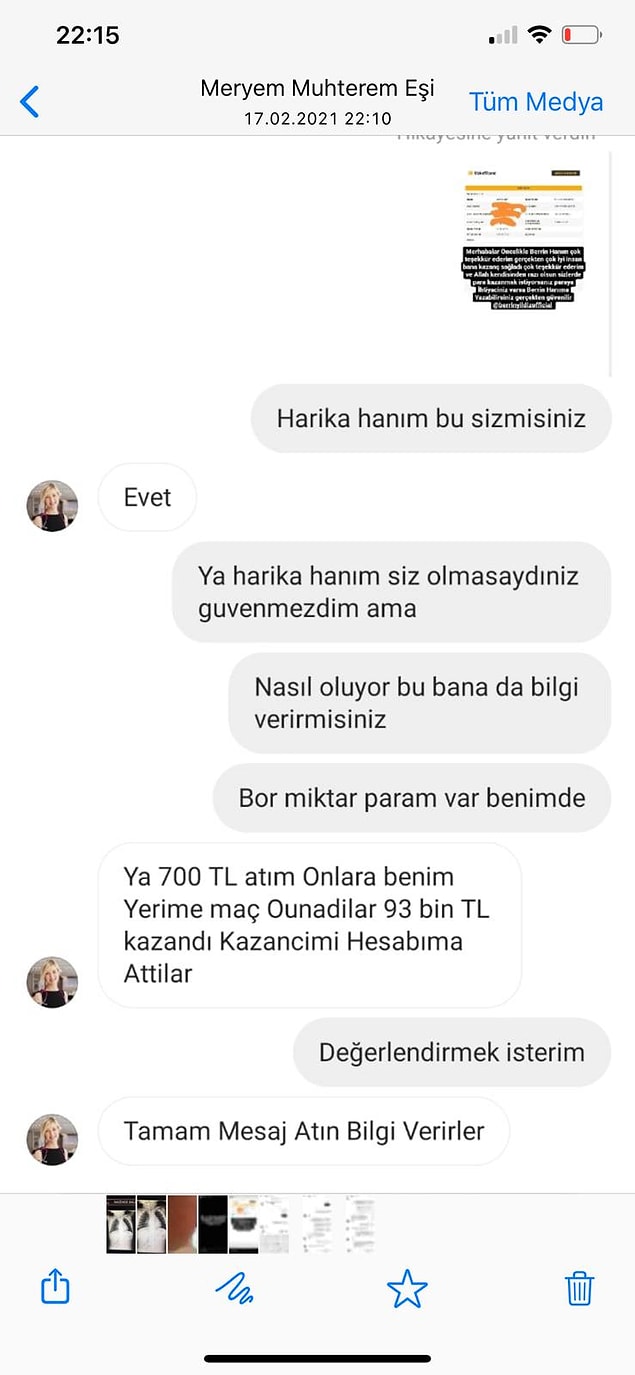Mark the image with the star
635x1375 pixels.
[x=407, y=1289]
